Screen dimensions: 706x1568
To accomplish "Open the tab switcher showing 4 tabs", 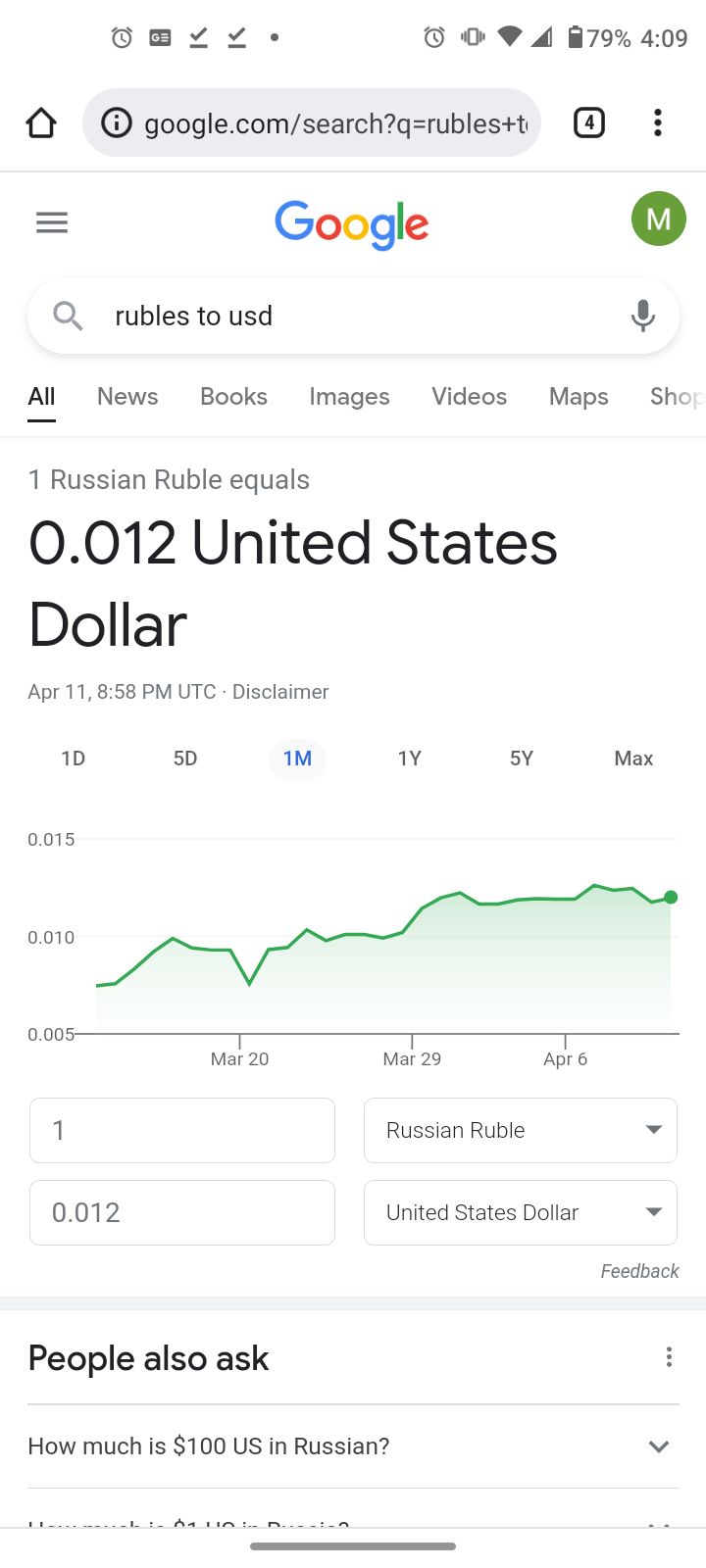I will click(x=588, y=122).
